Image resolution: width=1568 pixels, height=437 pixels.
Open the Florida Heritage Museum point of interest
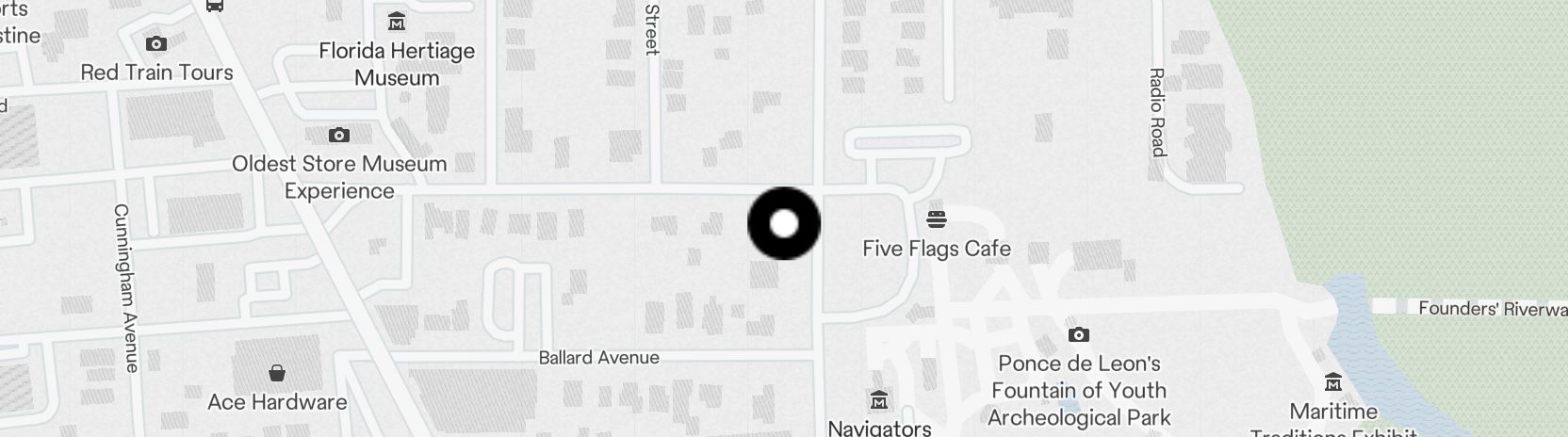point(397,22)
